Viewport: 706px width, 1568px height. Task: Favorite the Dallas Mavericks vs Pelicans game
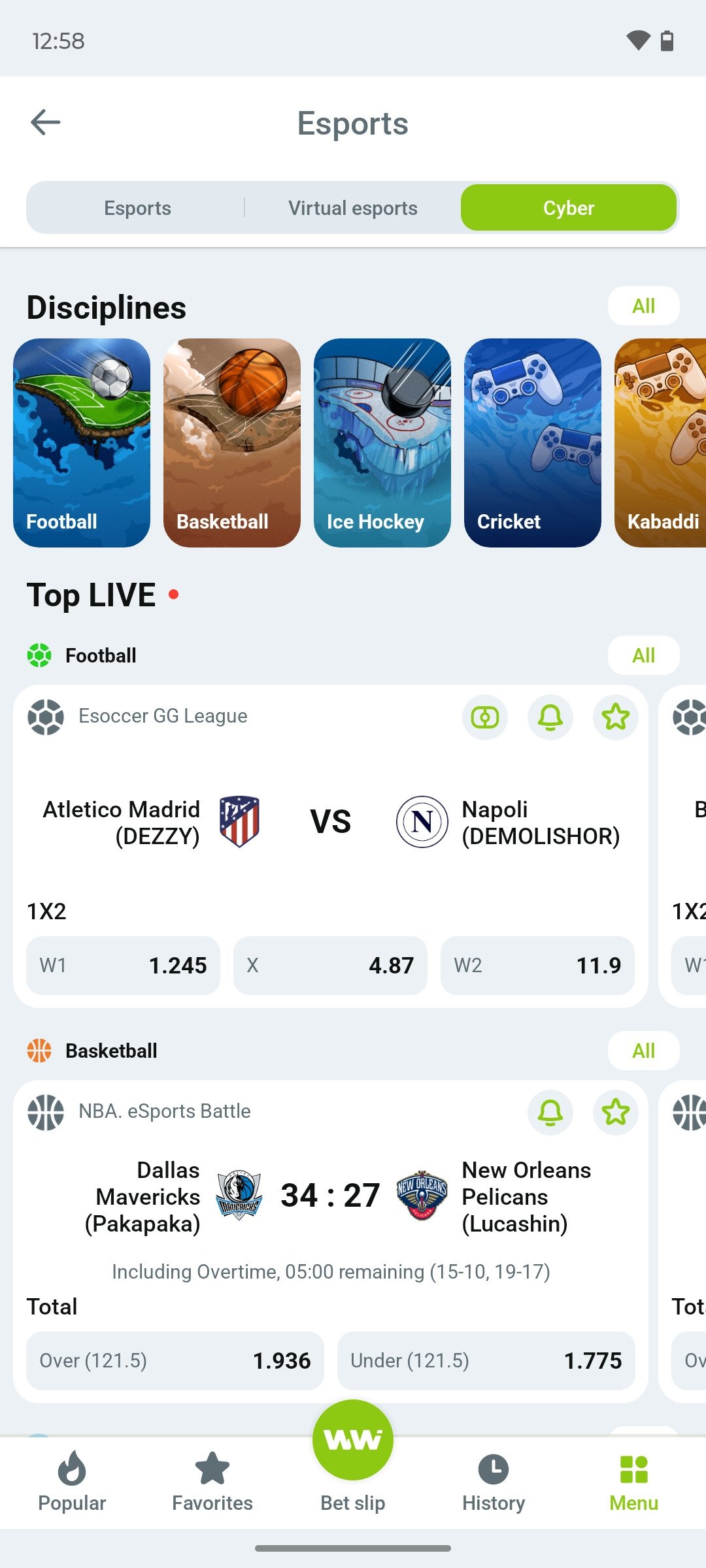tap(616, 1113)
